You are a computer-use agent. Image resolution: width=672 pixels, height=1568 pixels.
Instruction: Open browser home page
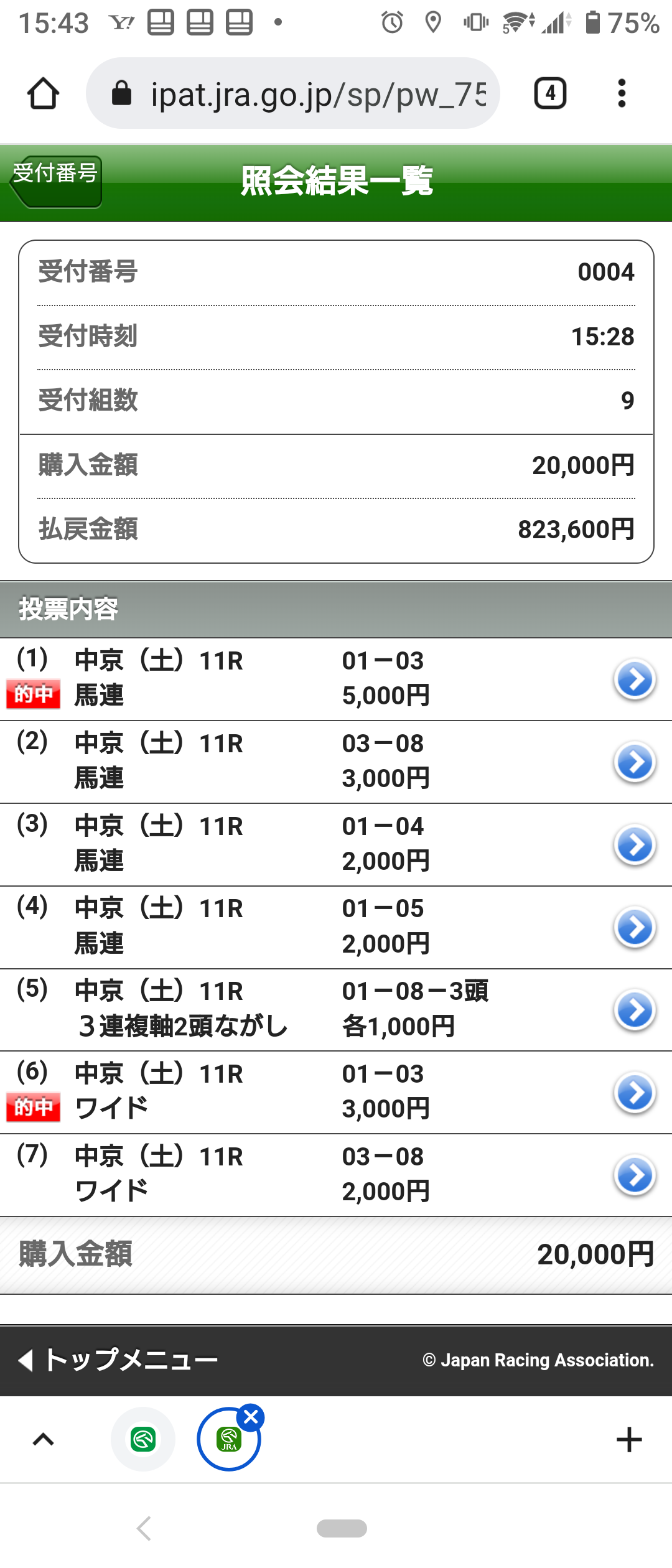44,94
